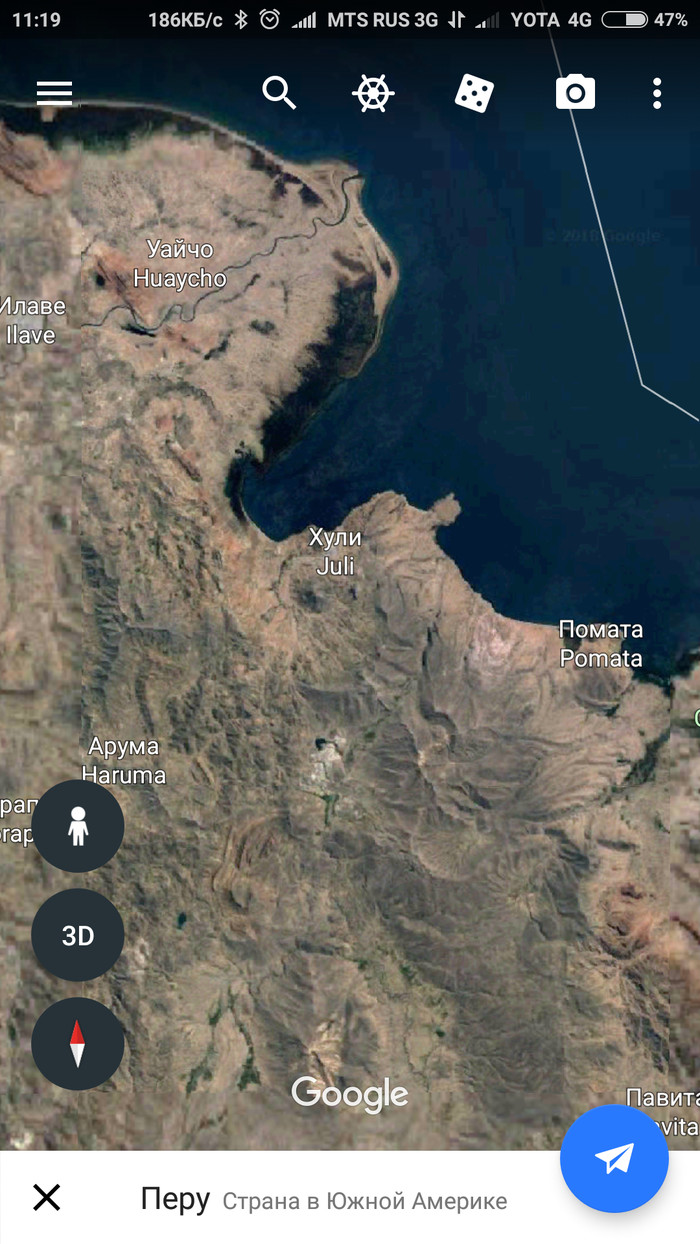Launch Voyager via the ship wheel icon

click(x=373, y=93)
